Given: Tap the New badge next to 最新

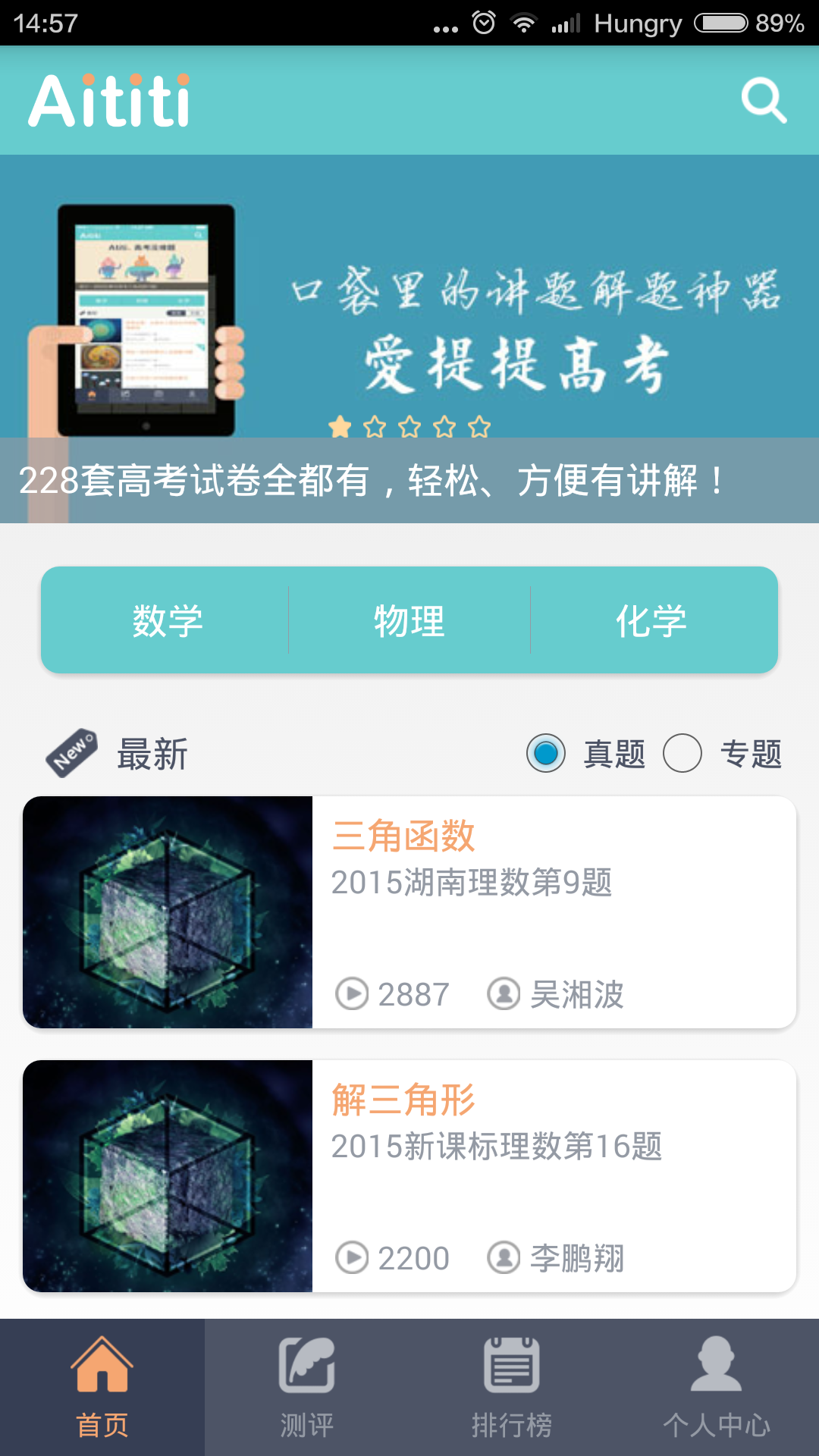Looking at the screenshot, I should click(71, 753).
